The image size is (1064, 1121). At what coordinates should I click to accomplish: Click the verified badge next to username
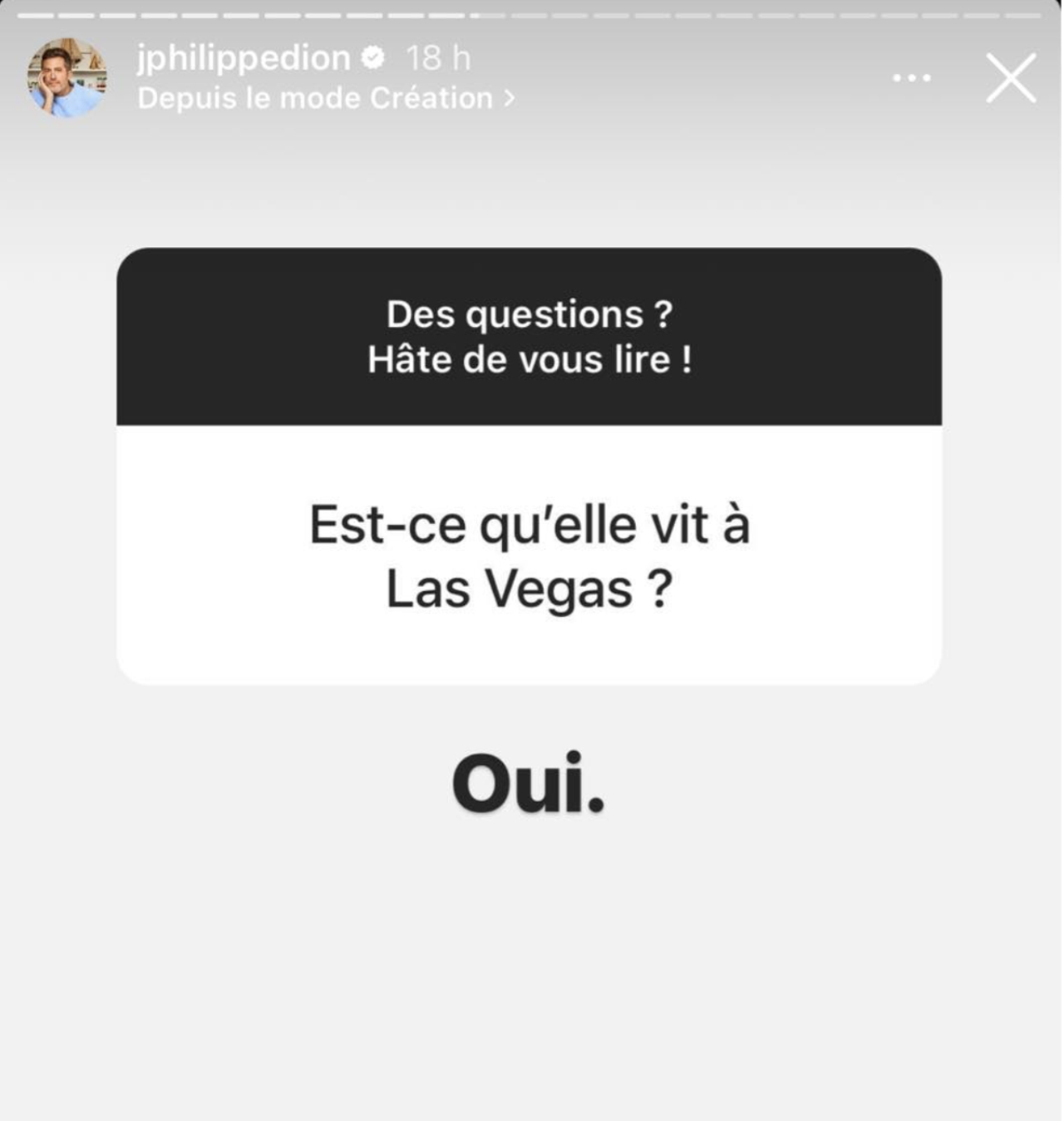[372, 57]
